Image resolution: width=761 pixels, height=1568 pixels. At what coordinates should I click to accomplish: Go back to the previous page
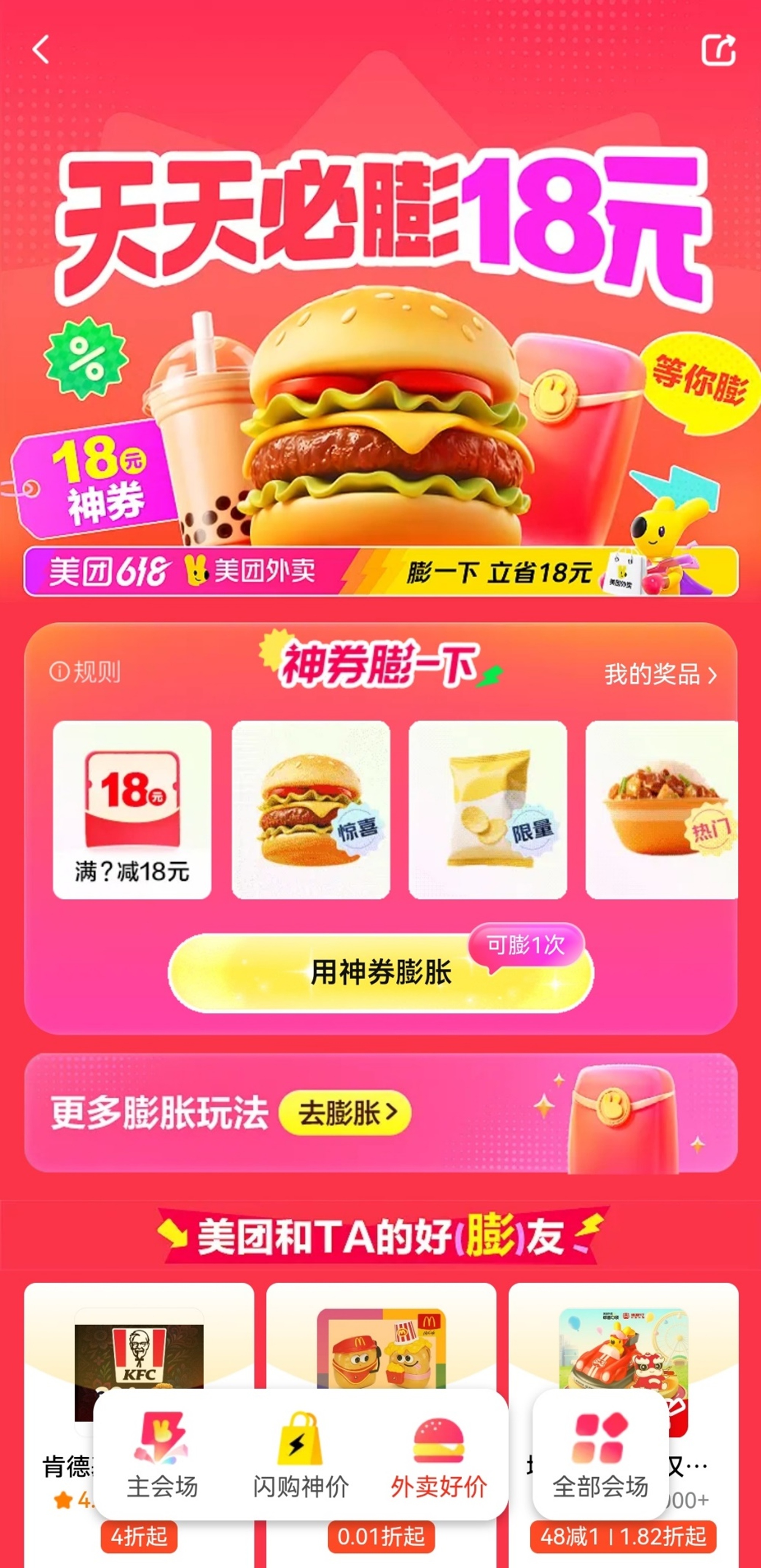pyautogui.click(x=41, y=49)
